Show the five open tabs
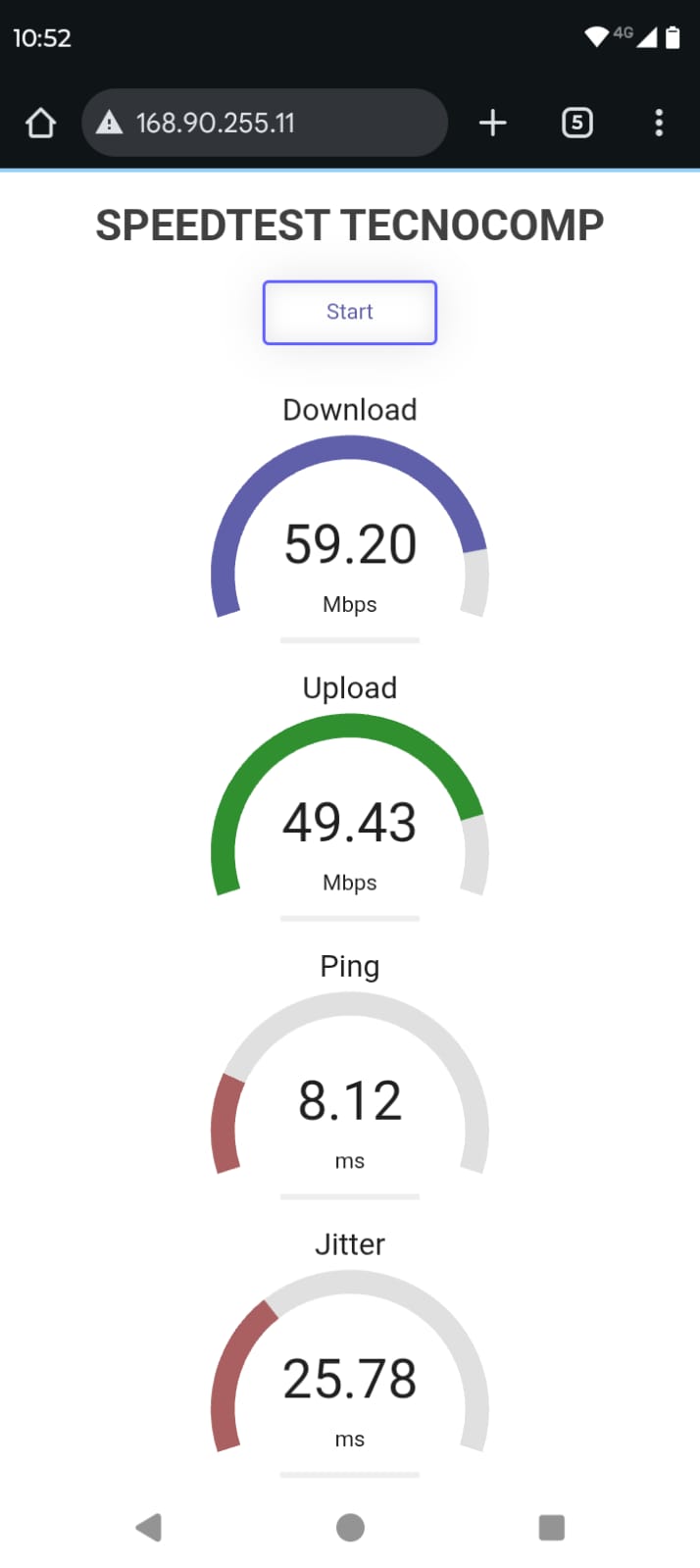Viewport: 700px width, 1568px height. [576, 123]
